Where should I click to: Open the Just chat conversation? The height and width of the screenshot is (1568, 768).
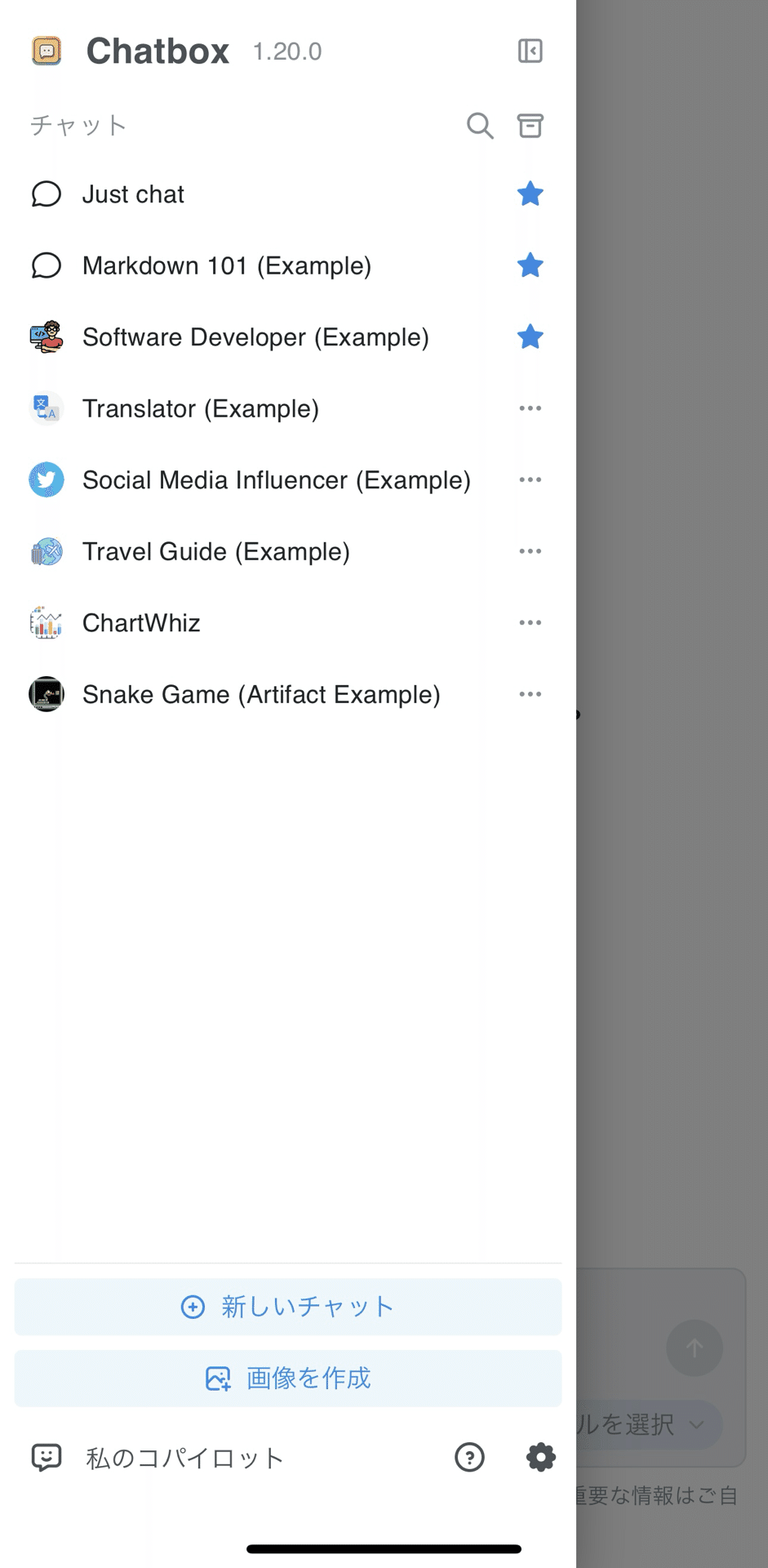133,194
